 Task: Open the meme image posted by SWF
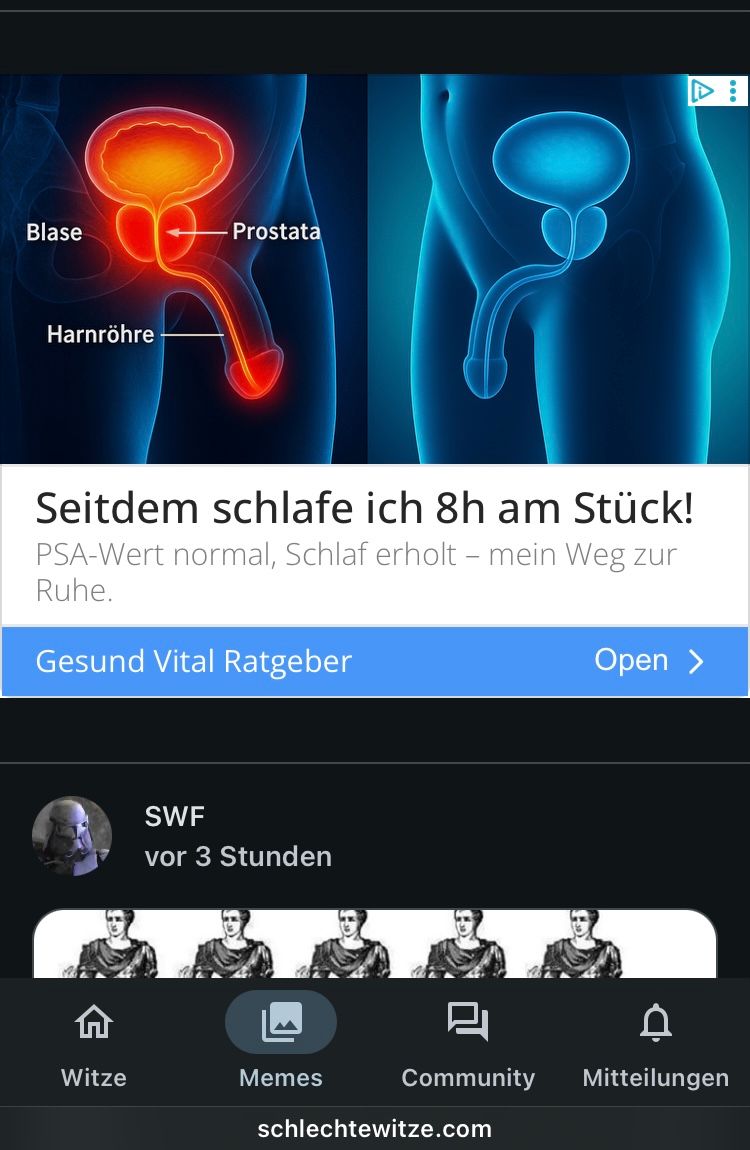click(x=375, y=945)
